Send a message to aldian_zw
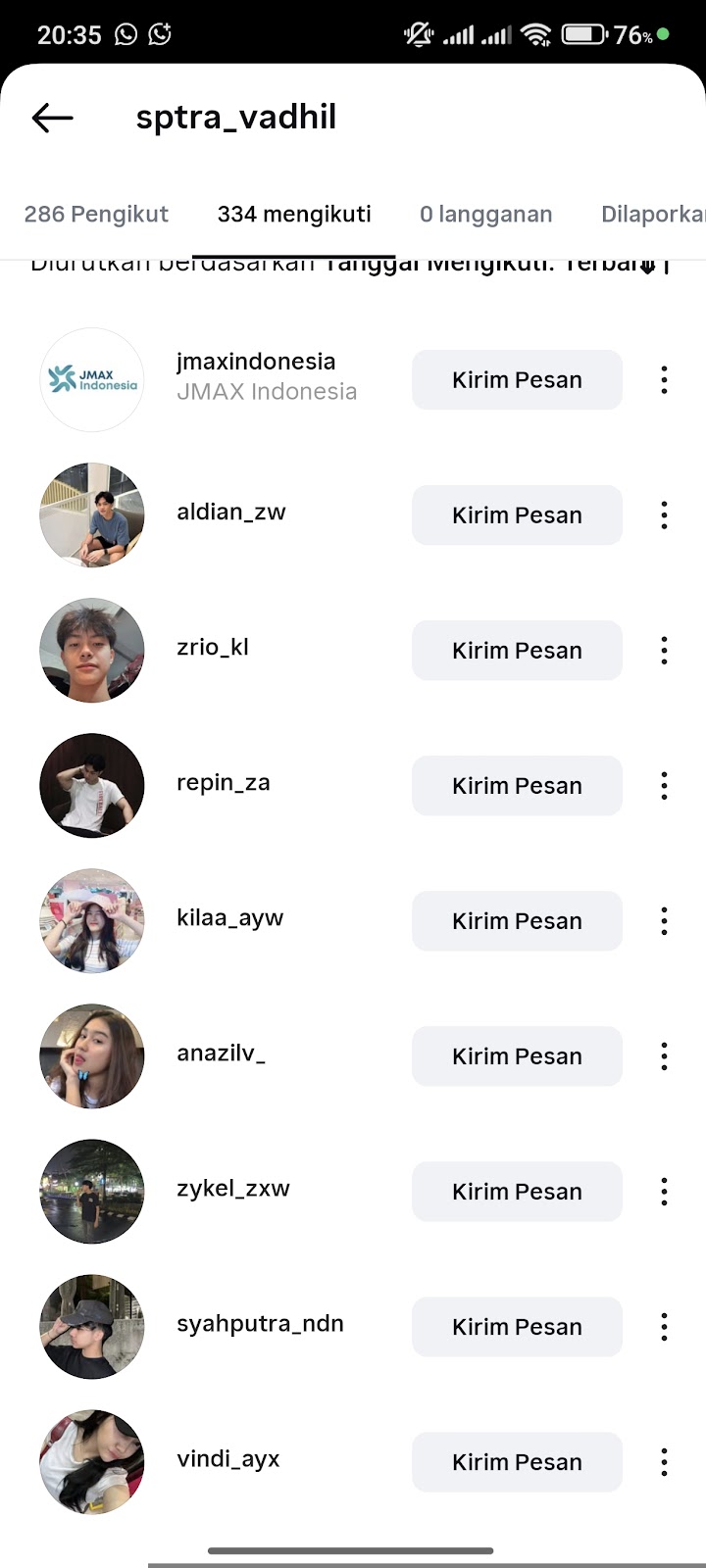The width and height of the screenshot is (706, 1568). [x=517, y=515]
